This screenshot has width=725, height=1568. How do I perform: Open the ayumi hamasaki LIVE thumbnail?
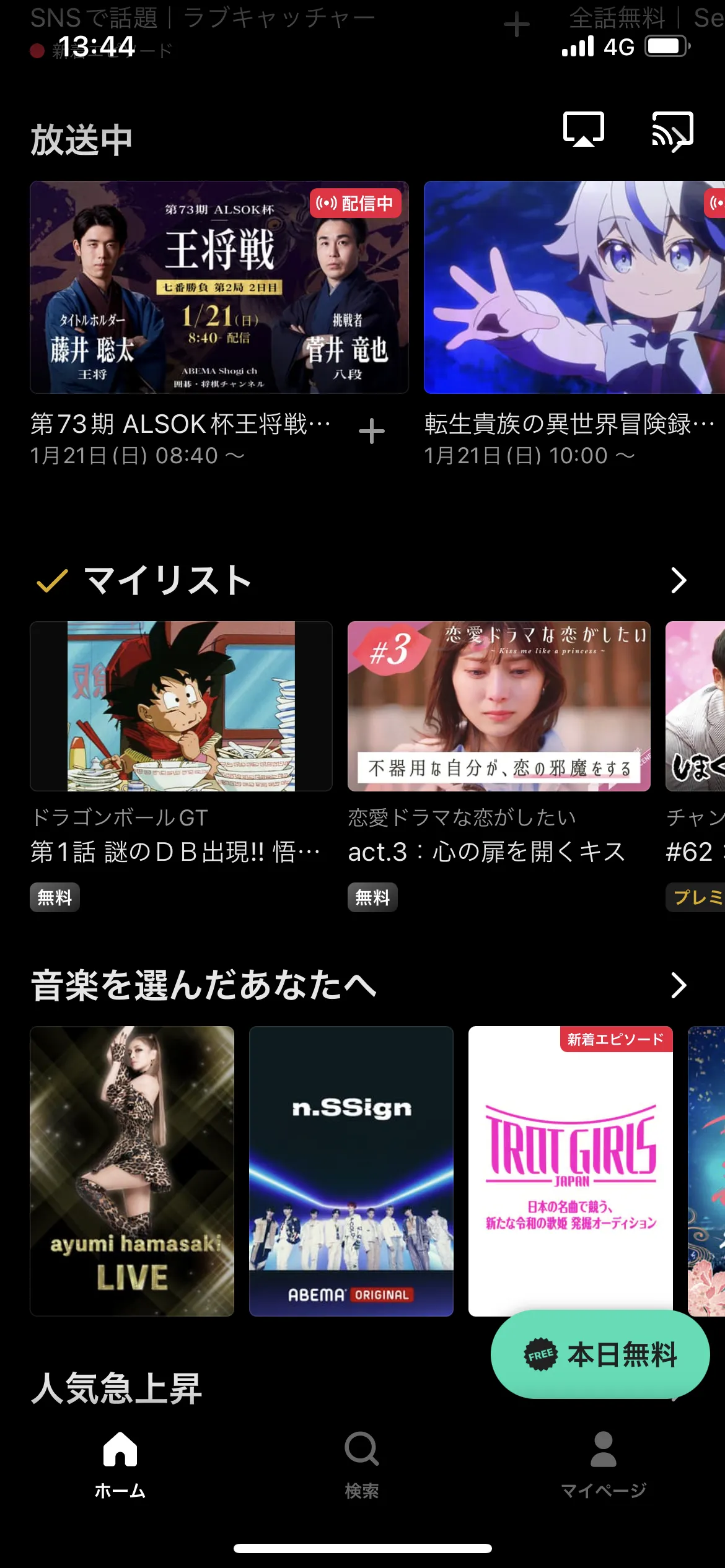pos(132,1170)
